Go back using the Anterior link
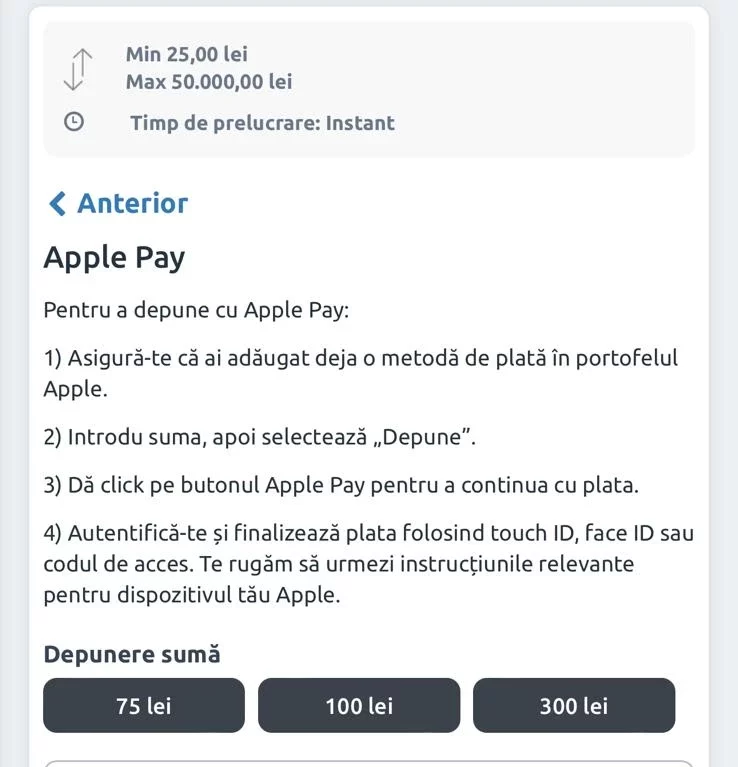The height and width of the screenshot is (767, 738). coord(118,203)
